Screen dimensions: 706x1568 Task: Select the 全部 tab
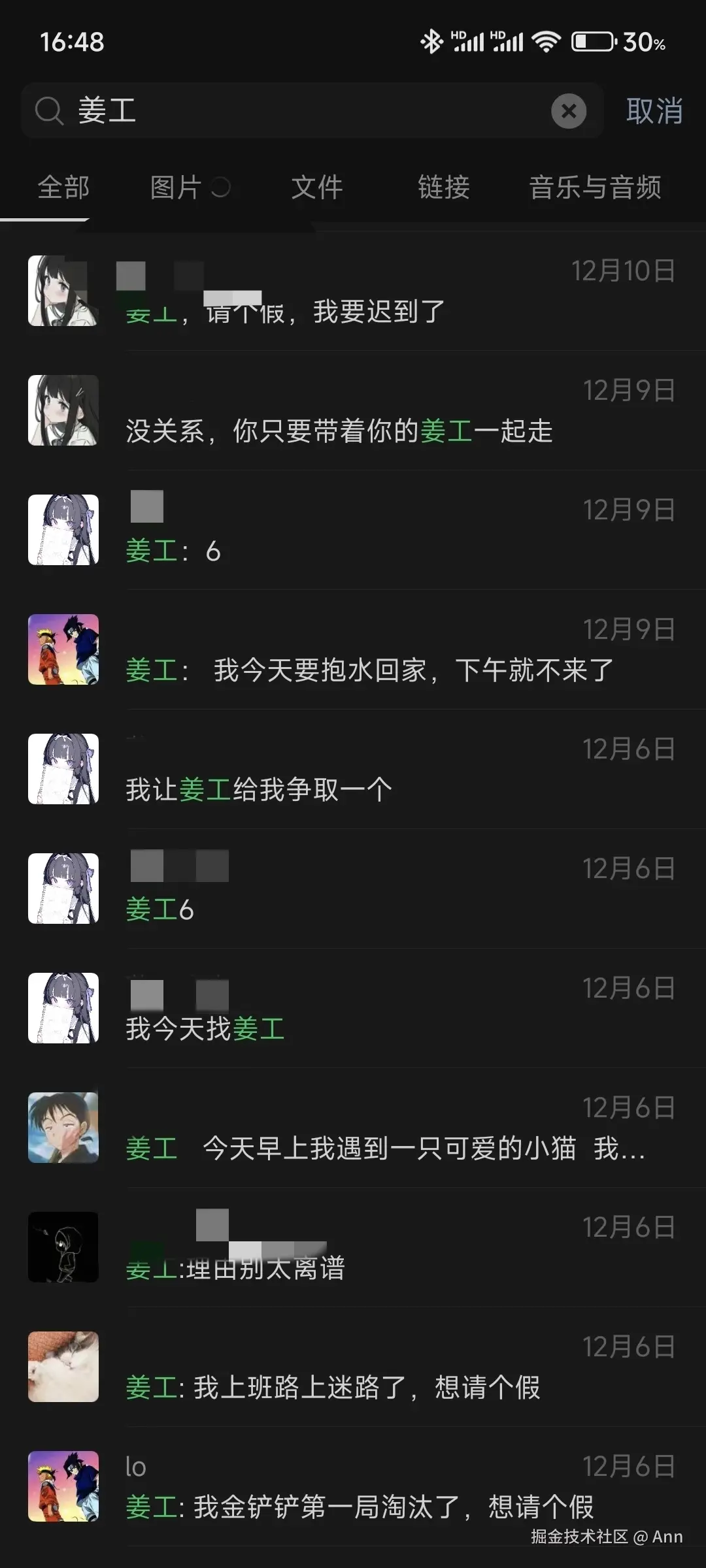(63, 188)
